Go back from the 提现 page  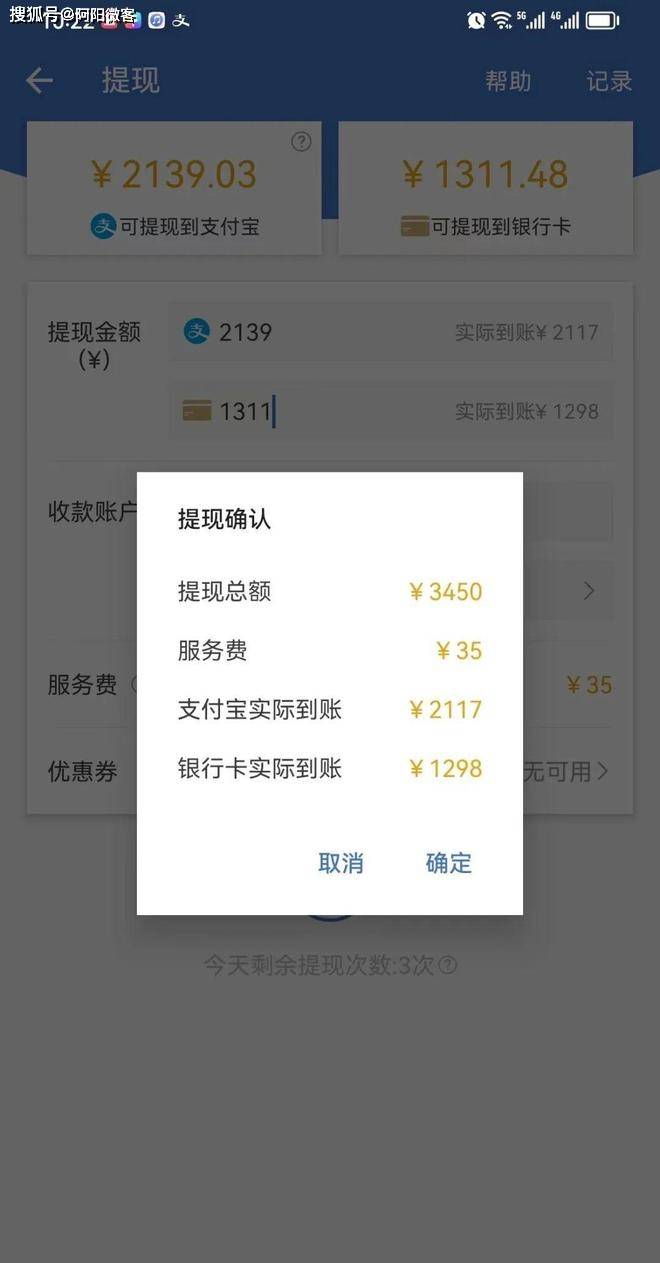coord(39,81)
